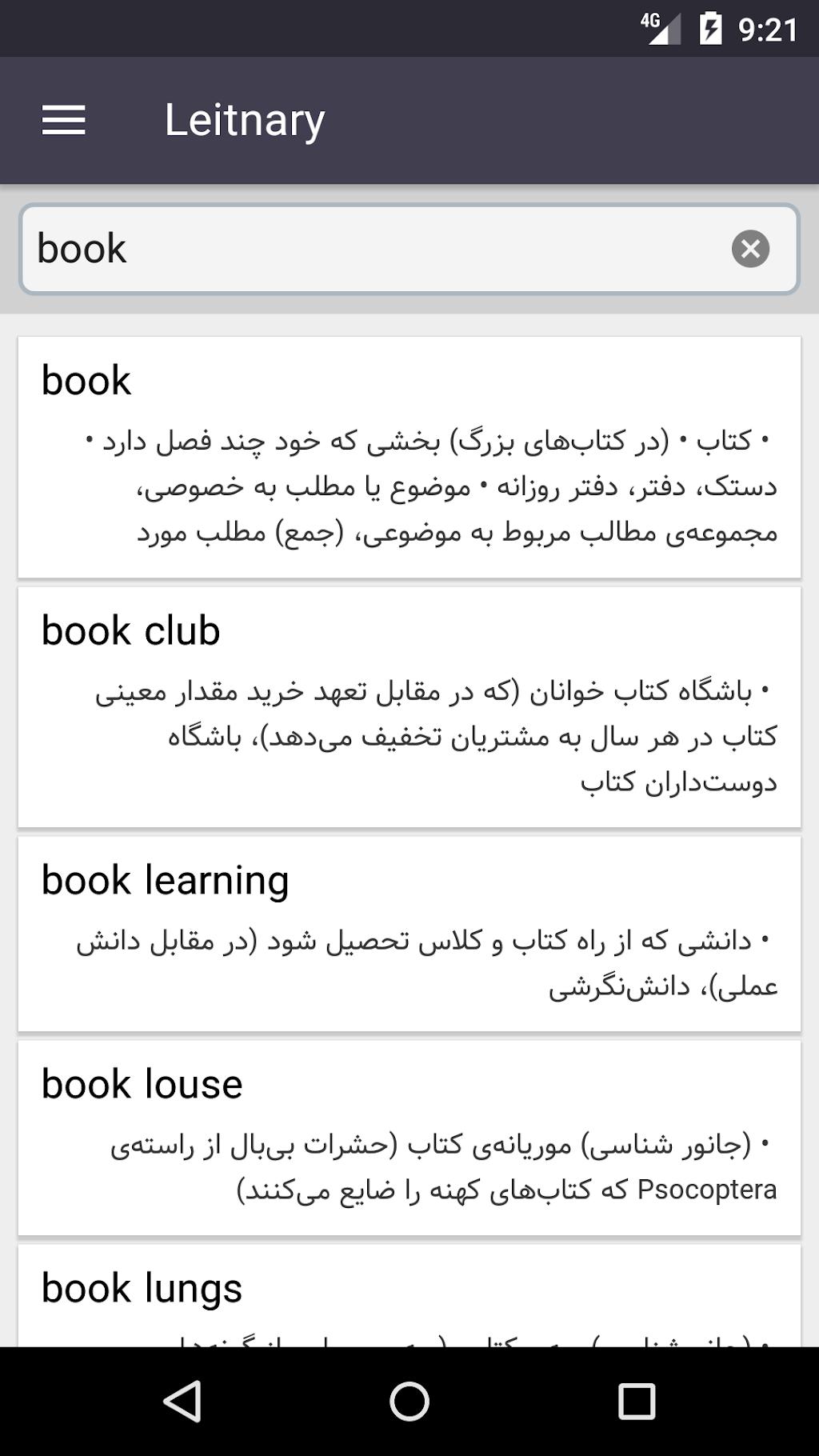
Task: Clear the search text with X
Action: pos(750,249)
